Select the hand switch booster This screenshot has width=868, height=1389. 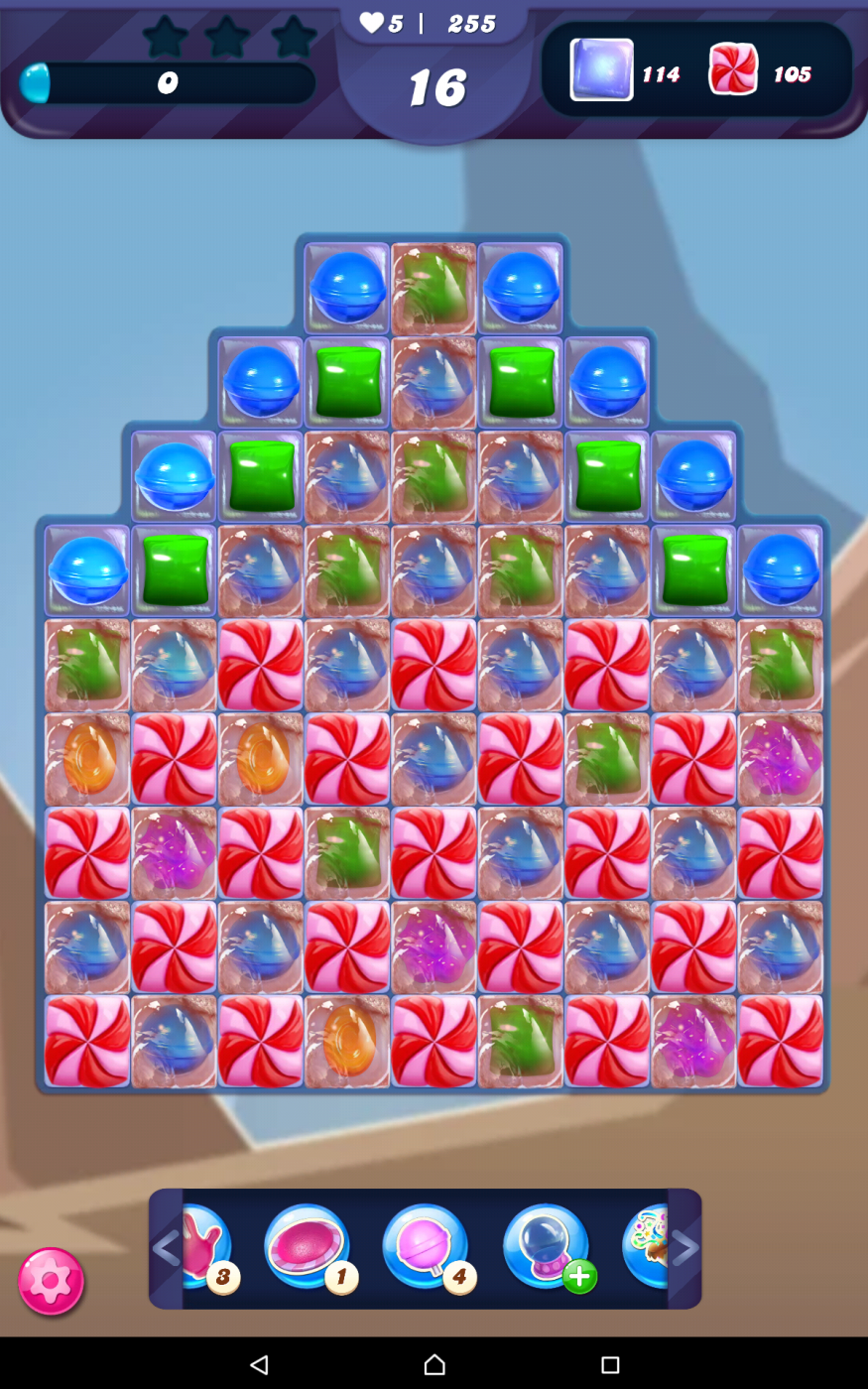(x=208, y=1249)
